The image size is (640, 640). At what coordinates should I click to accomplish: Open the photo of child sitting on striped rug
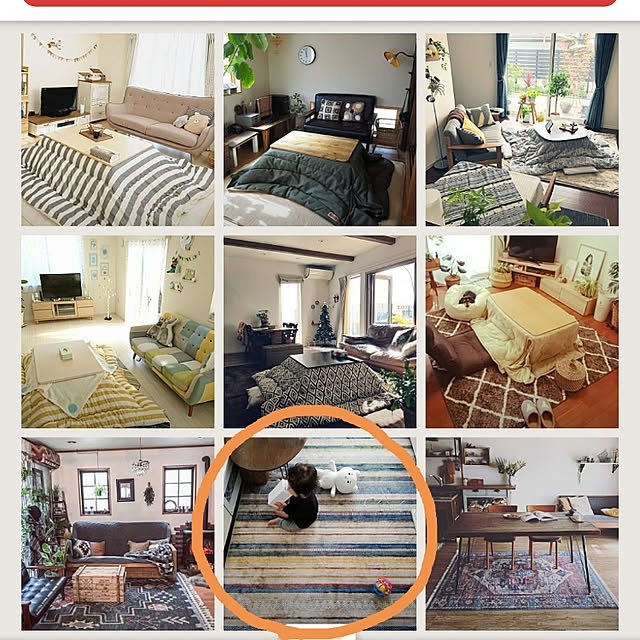(x=319, y=533)
